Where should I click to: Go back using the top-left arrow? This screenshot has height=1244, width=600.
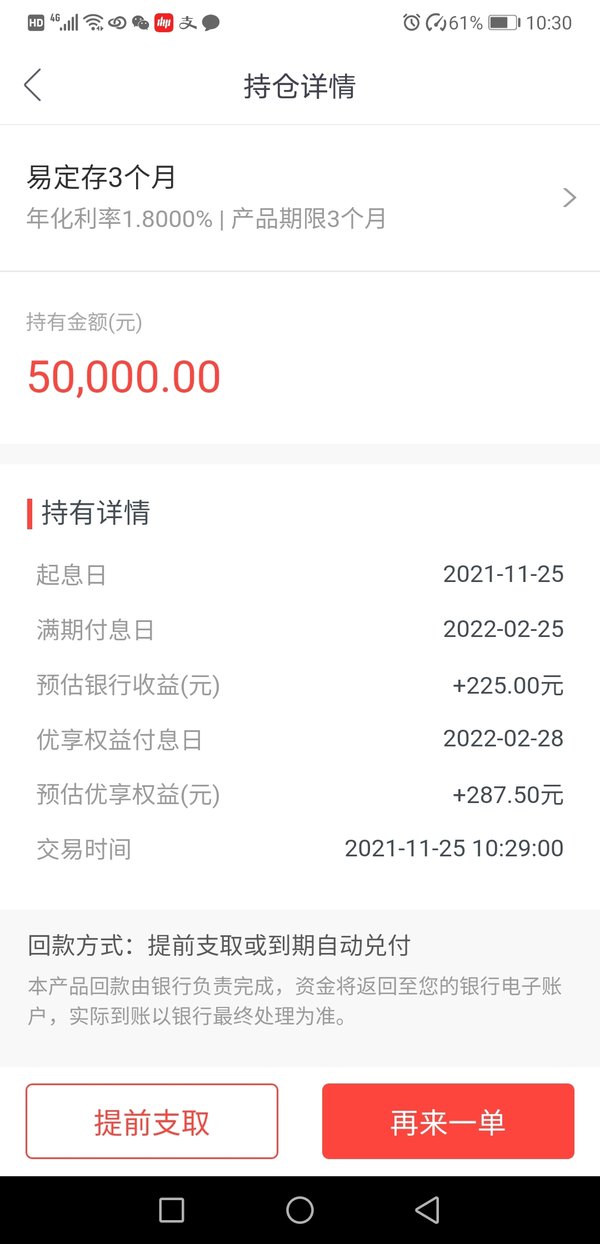point(32,85)
